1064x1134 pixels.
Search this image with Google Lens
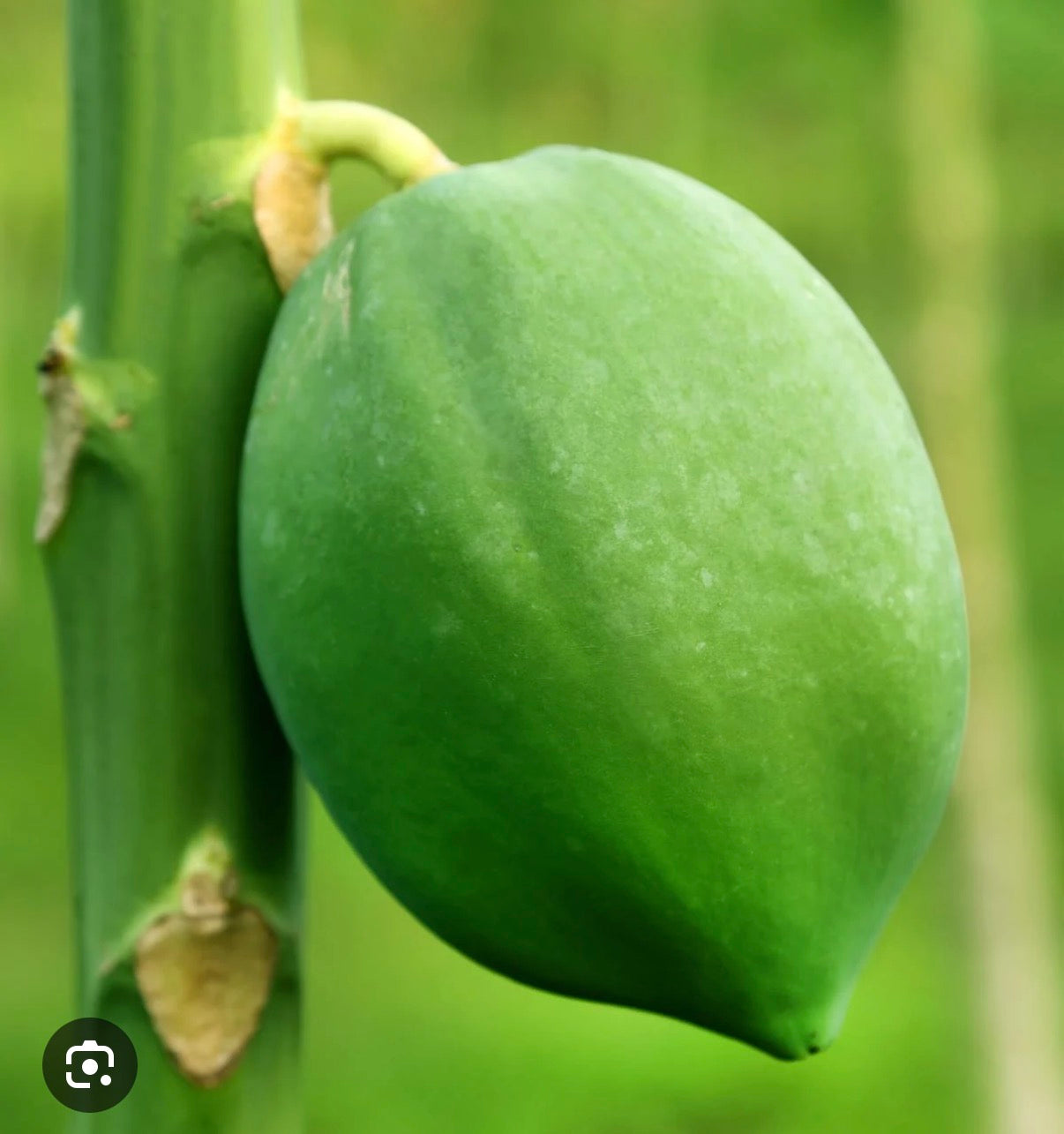point(89,1064)
